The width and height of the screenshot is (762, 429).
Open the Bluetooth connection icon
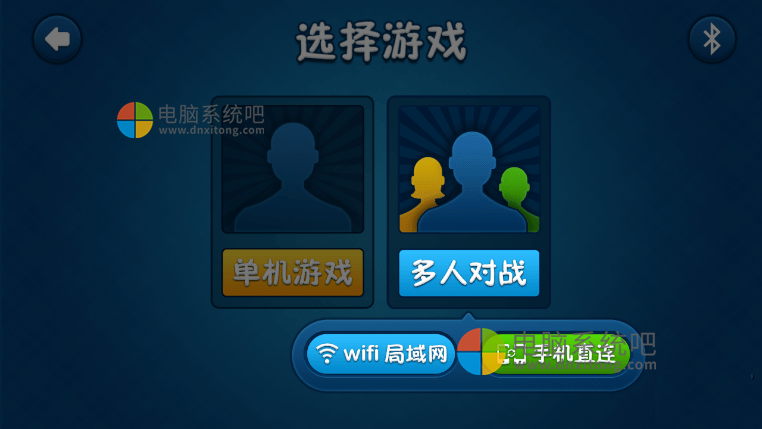[x=711, y=40]
